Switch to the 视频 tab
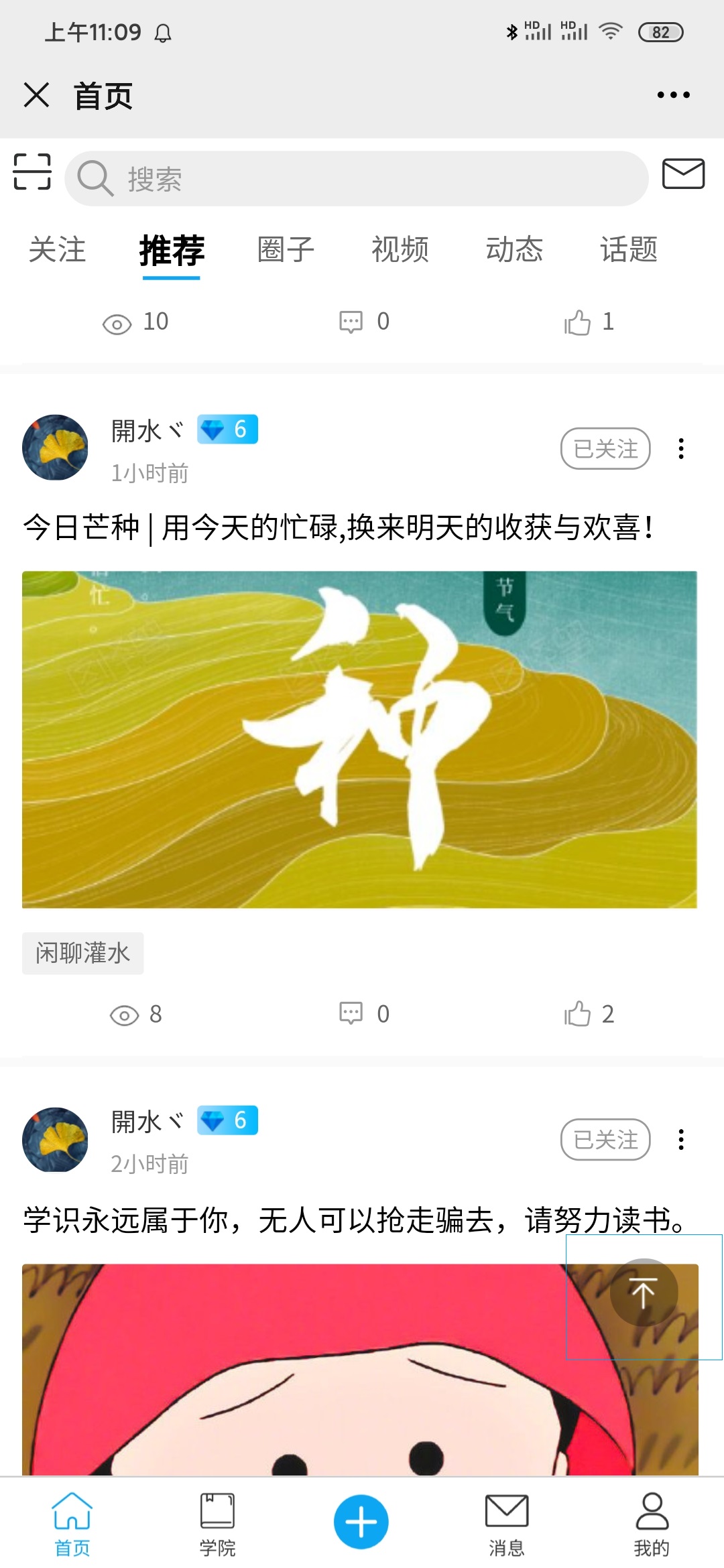 pos(400,250)
